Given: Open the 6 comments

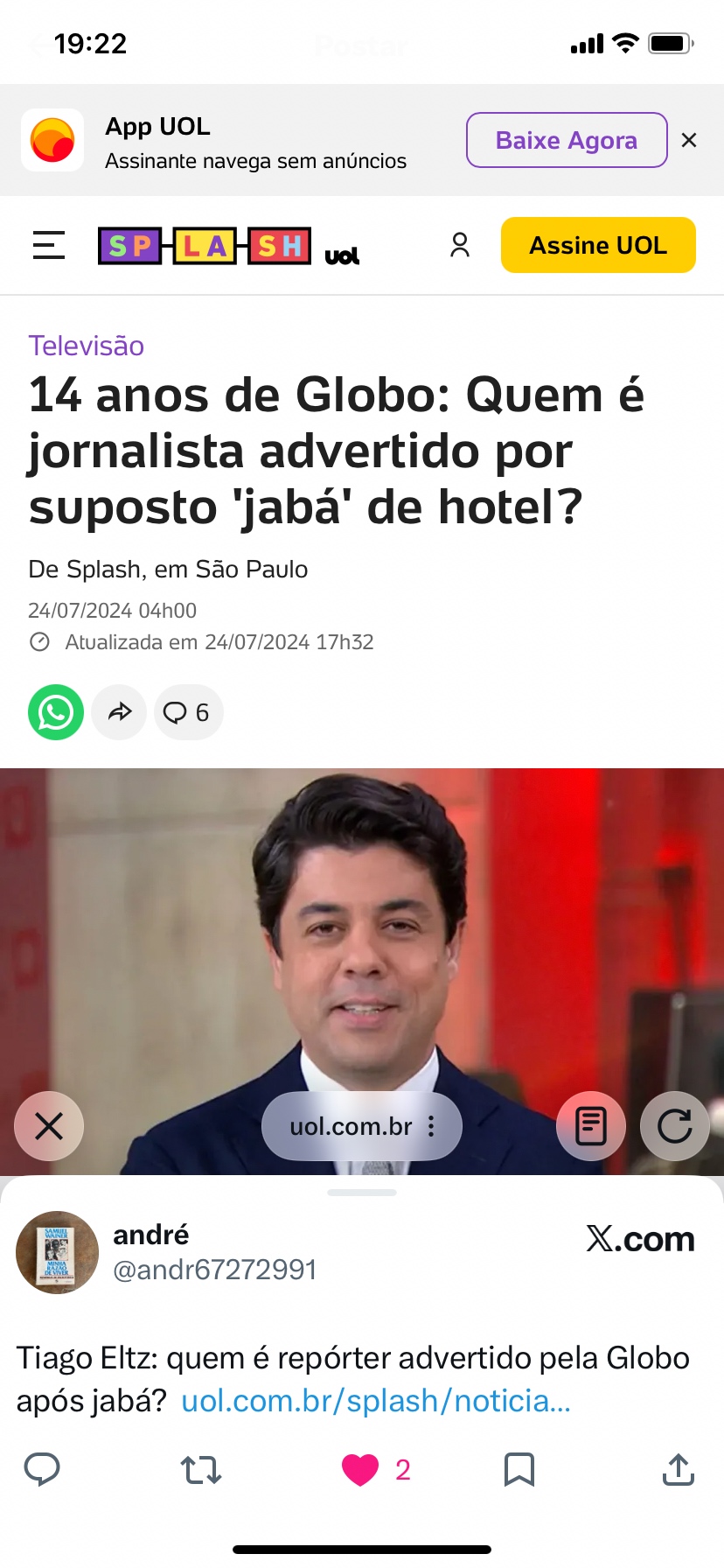Looking at the screenshot, I should 188,712.
